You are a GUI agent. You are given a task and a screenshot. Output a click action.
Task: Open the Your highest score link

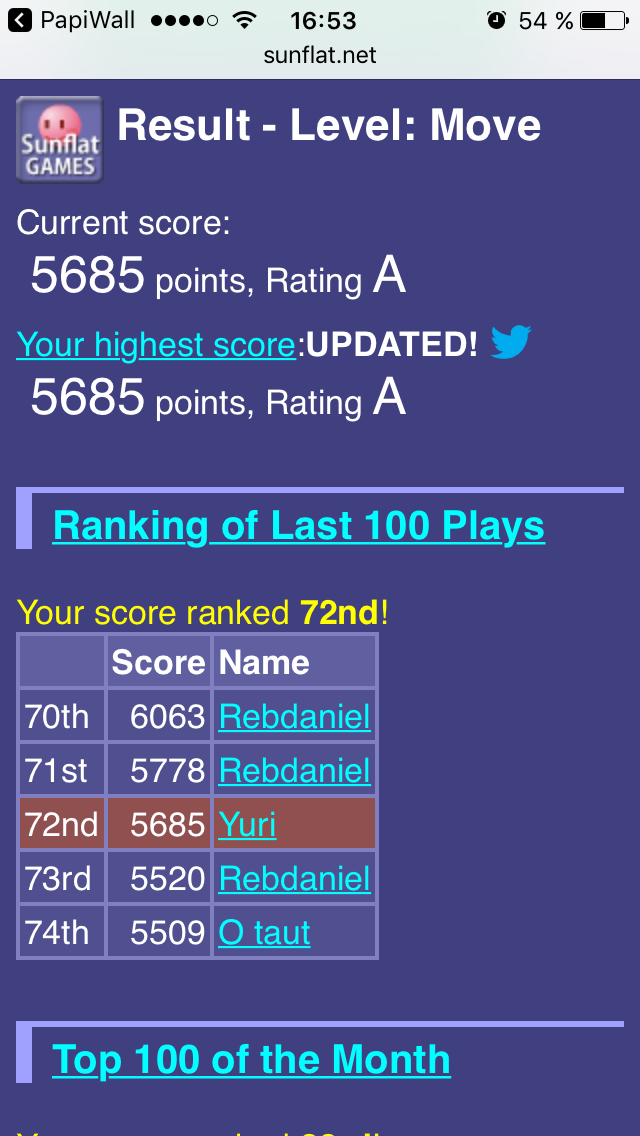click(x=156, y=345)
